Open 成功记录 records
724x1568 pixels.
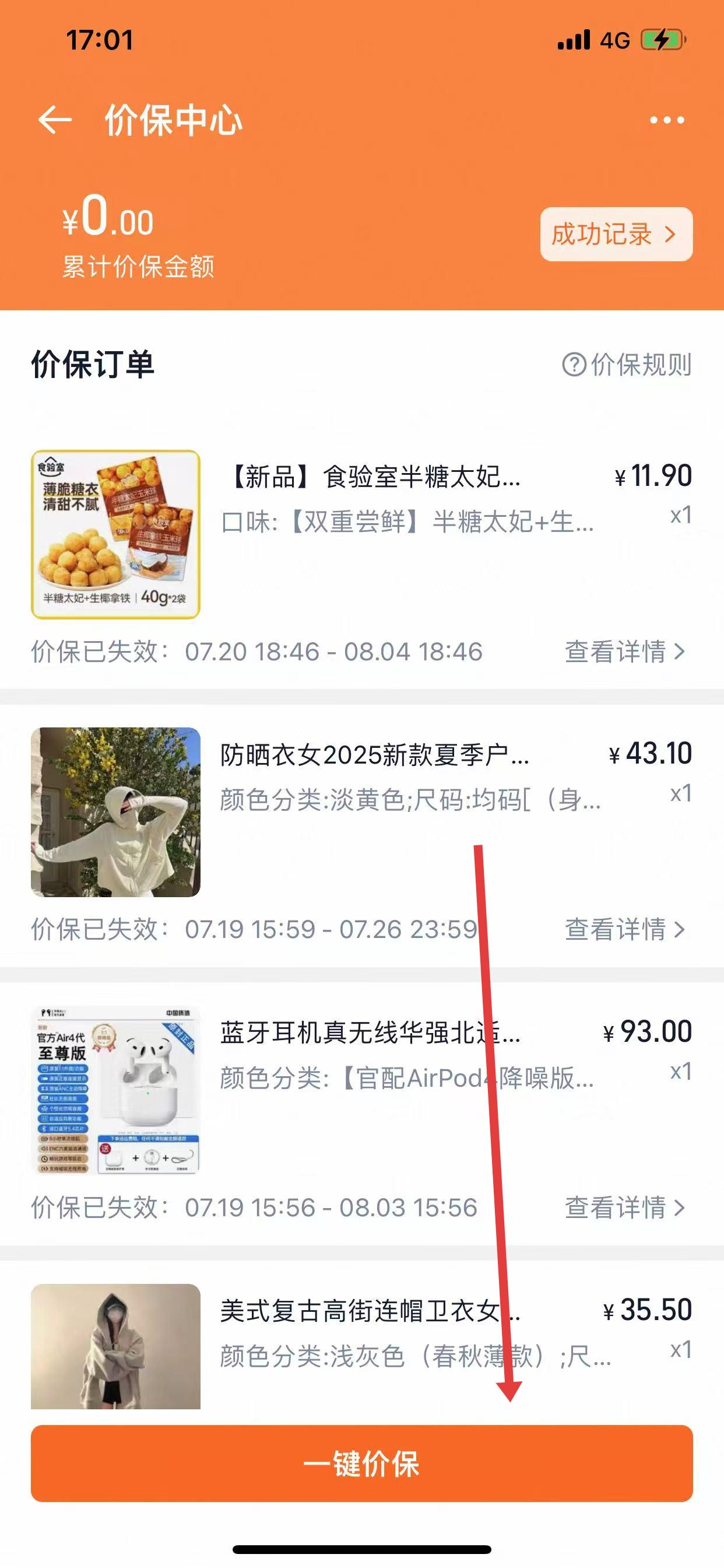pos(616,235)
